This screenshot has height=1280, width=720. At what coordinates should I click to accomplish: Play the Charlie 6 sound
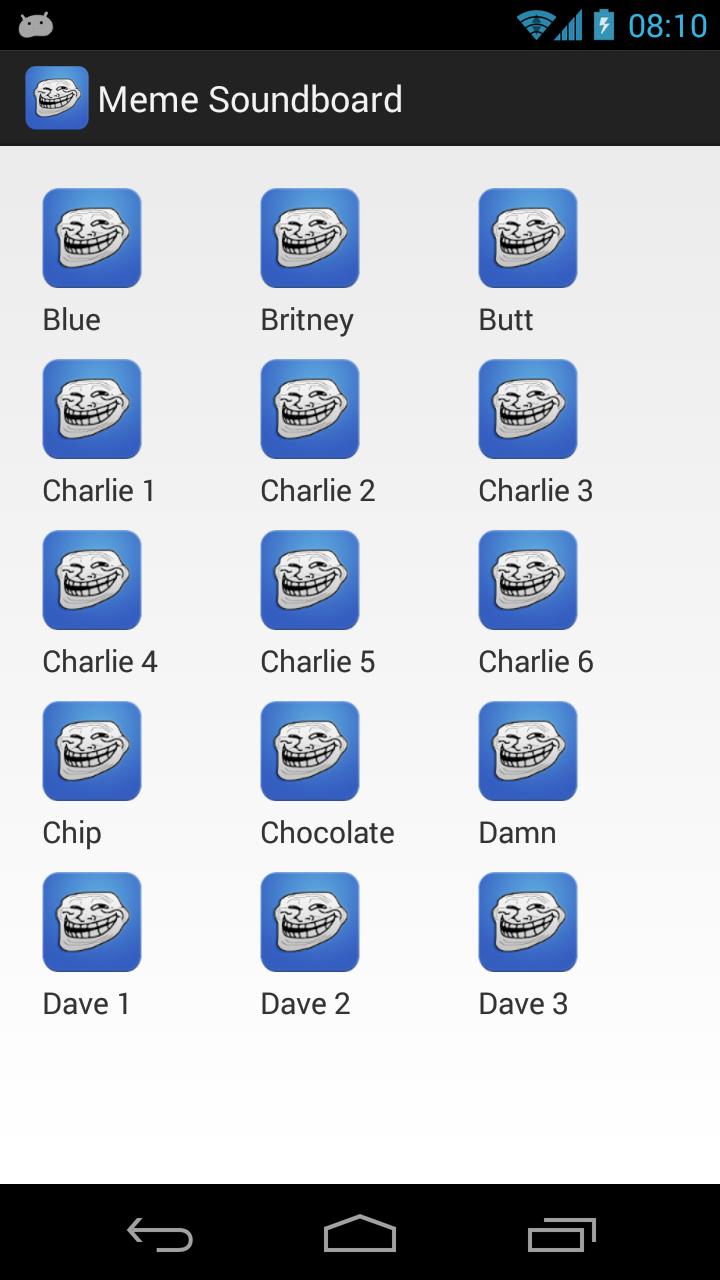tap(527, 580)
